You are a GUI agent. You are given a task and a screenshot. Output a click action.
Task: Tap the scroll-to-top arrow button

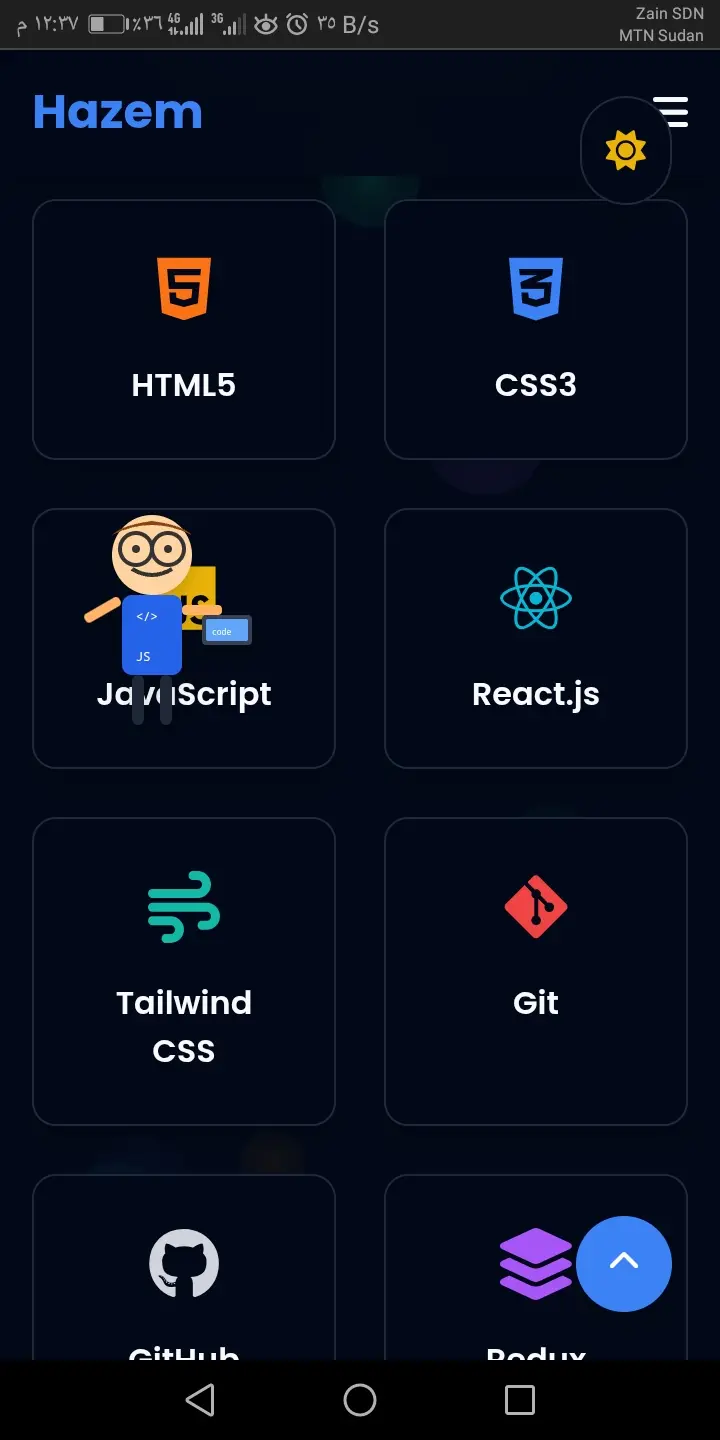624,1263
